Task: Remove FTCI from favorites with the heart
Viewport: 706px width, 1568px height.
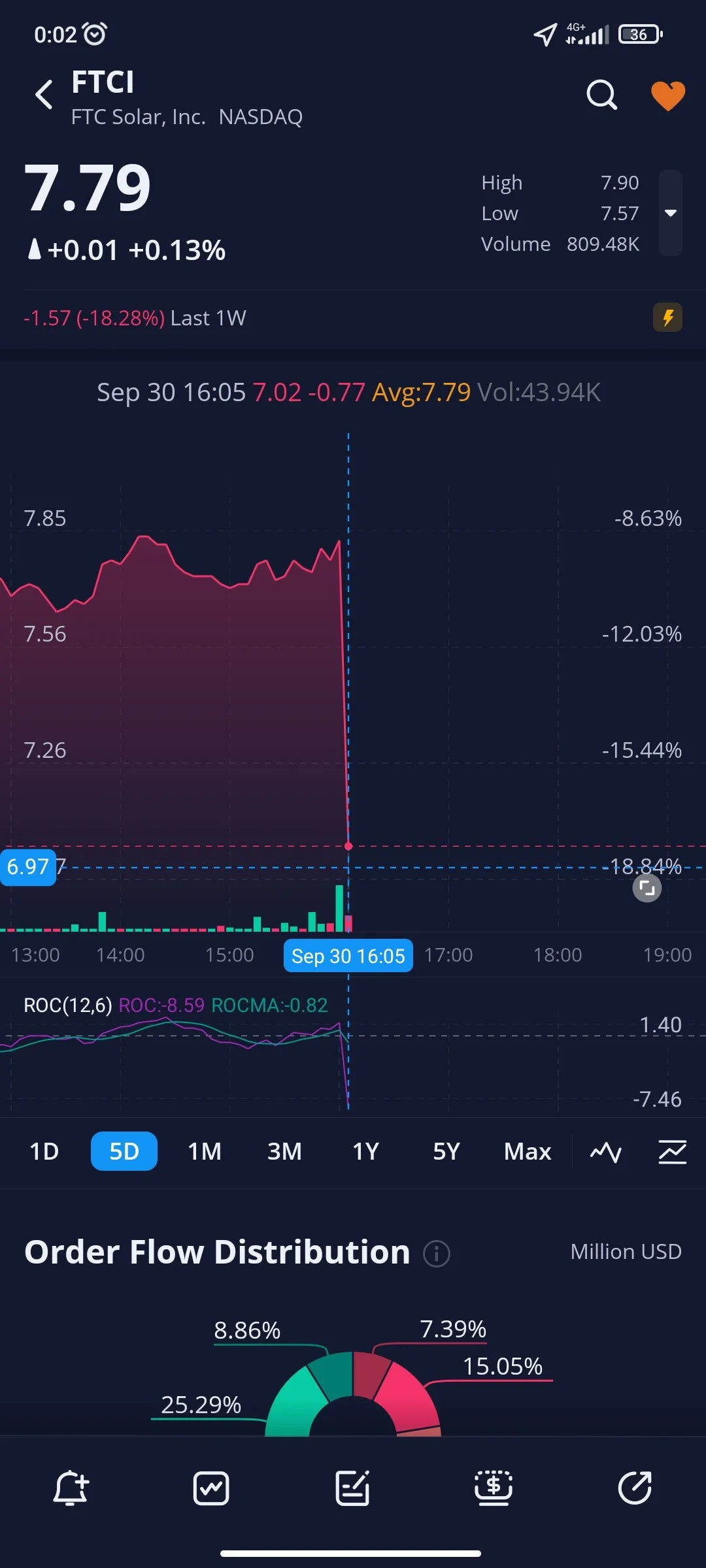Action: [x=668, y=95]
